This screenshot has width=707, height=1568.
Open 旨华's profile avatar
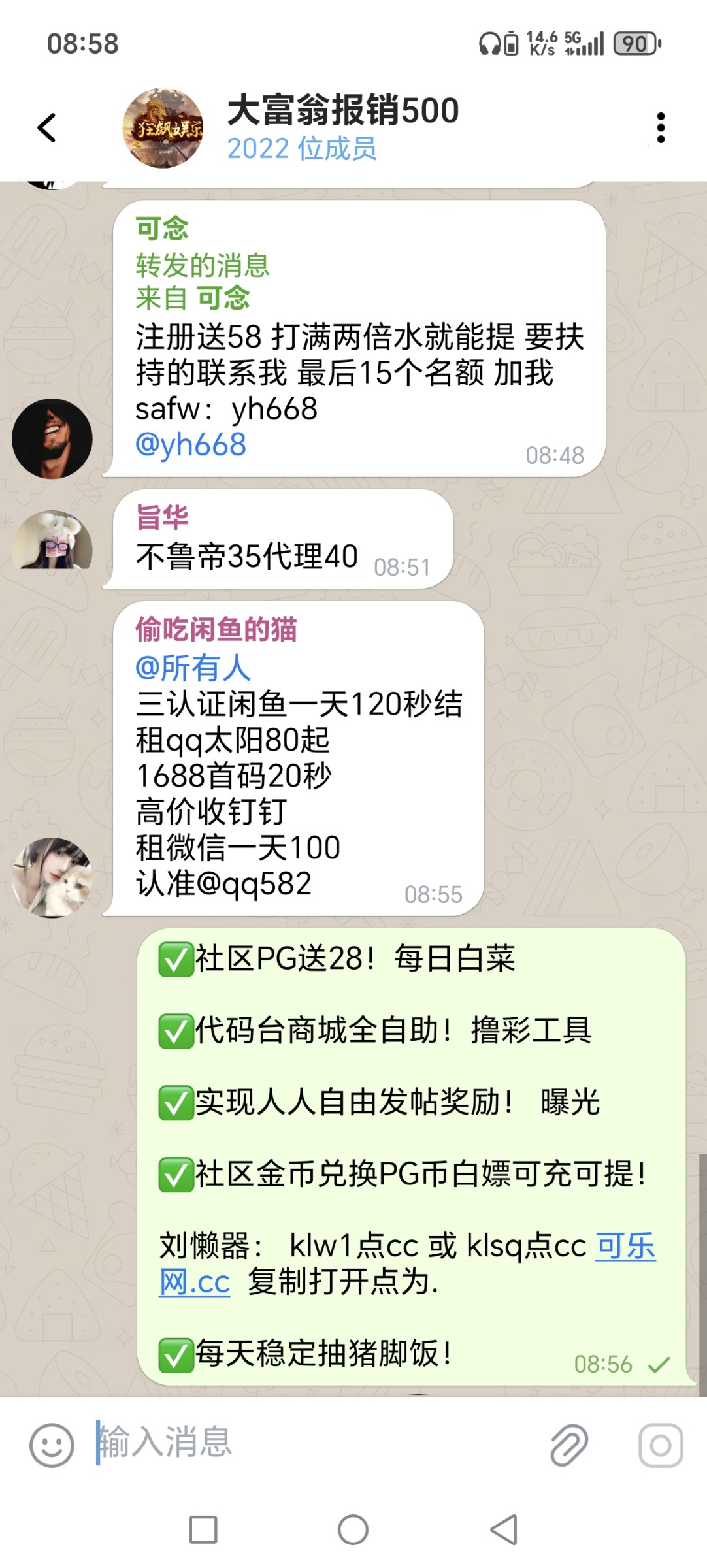click(x=52, y=541)
